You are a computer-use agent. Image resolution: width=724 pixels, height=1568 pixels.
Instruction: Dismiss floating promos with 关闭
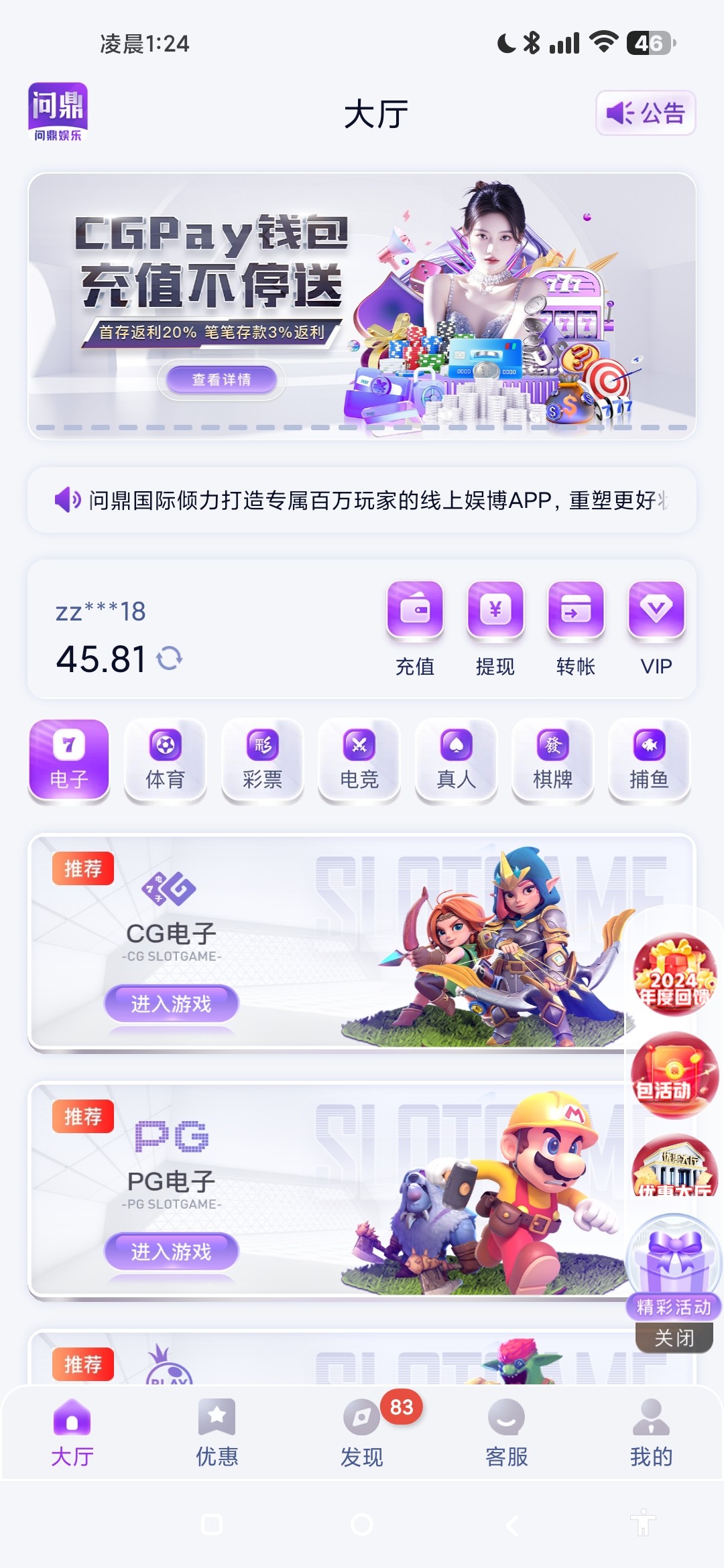tap(674, 1338)
